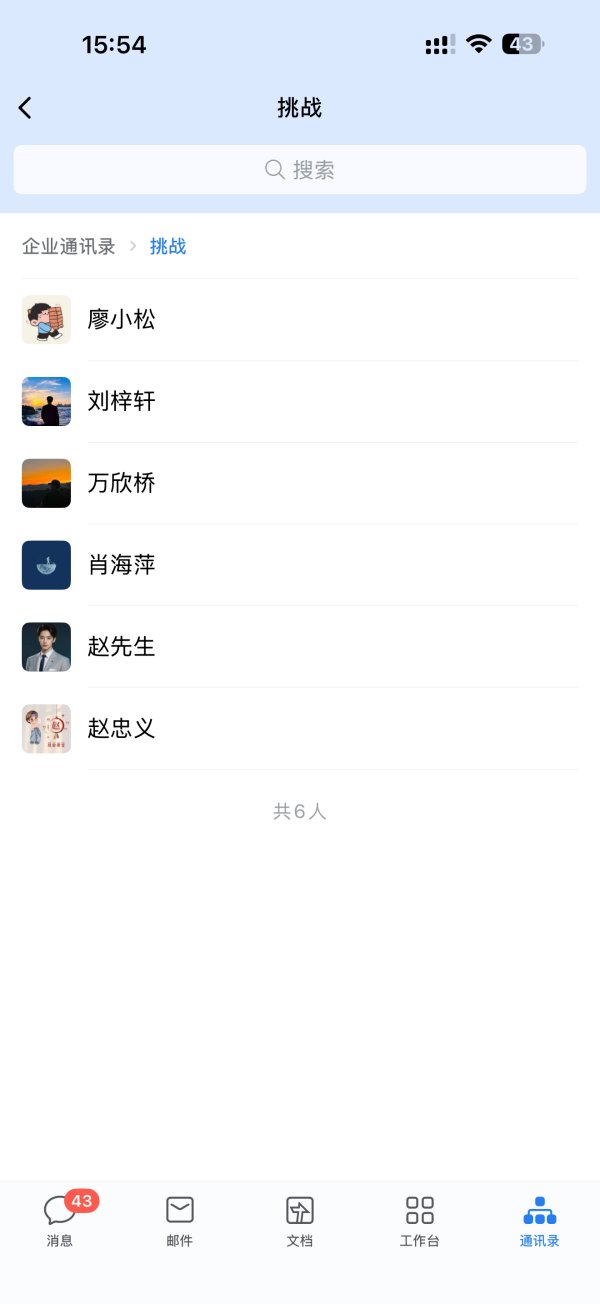View 万欣桥's contact details
Screen dimensions: 600x1304
(121, 484)
